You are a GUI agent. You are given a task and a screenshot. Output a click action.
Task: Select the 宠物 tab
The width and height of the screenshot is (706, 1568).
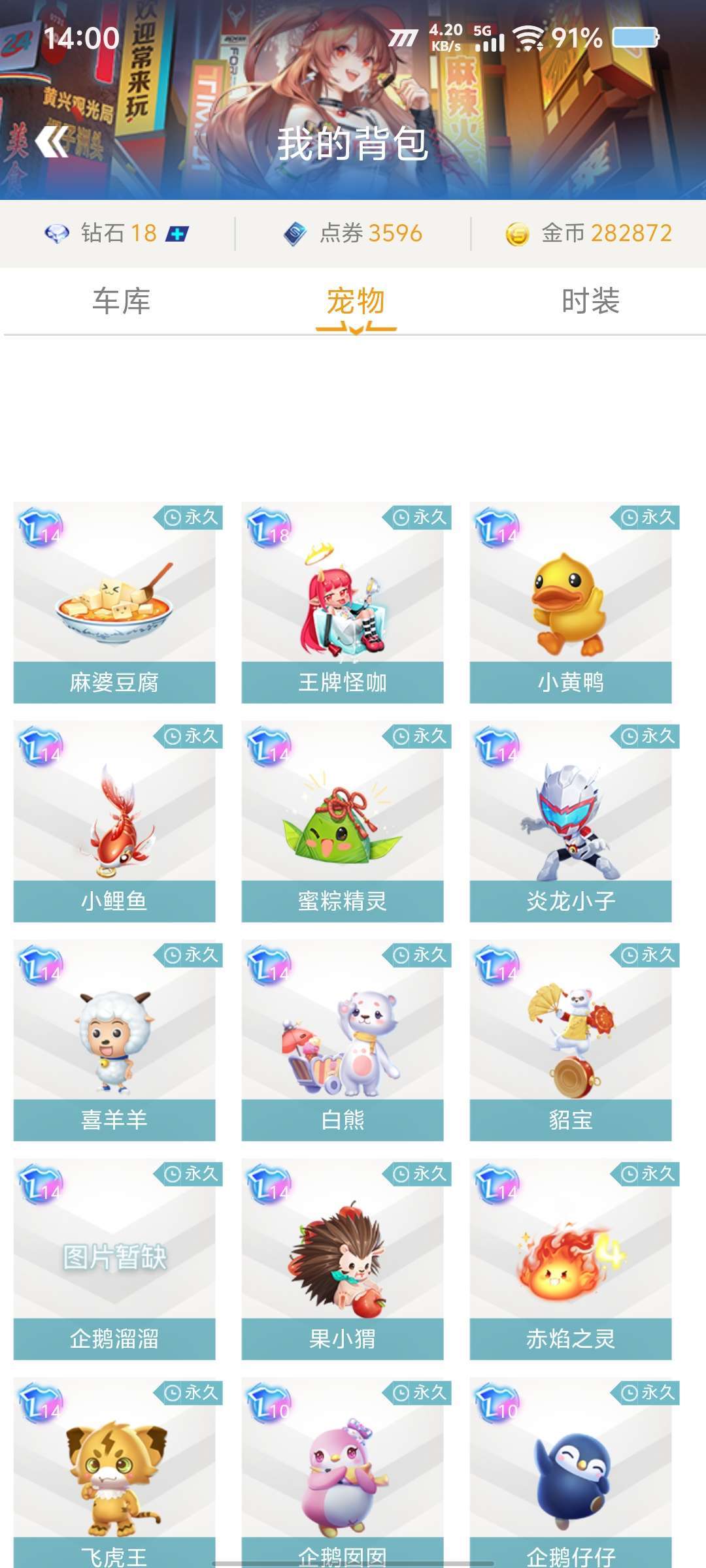(x=356, y=301)
